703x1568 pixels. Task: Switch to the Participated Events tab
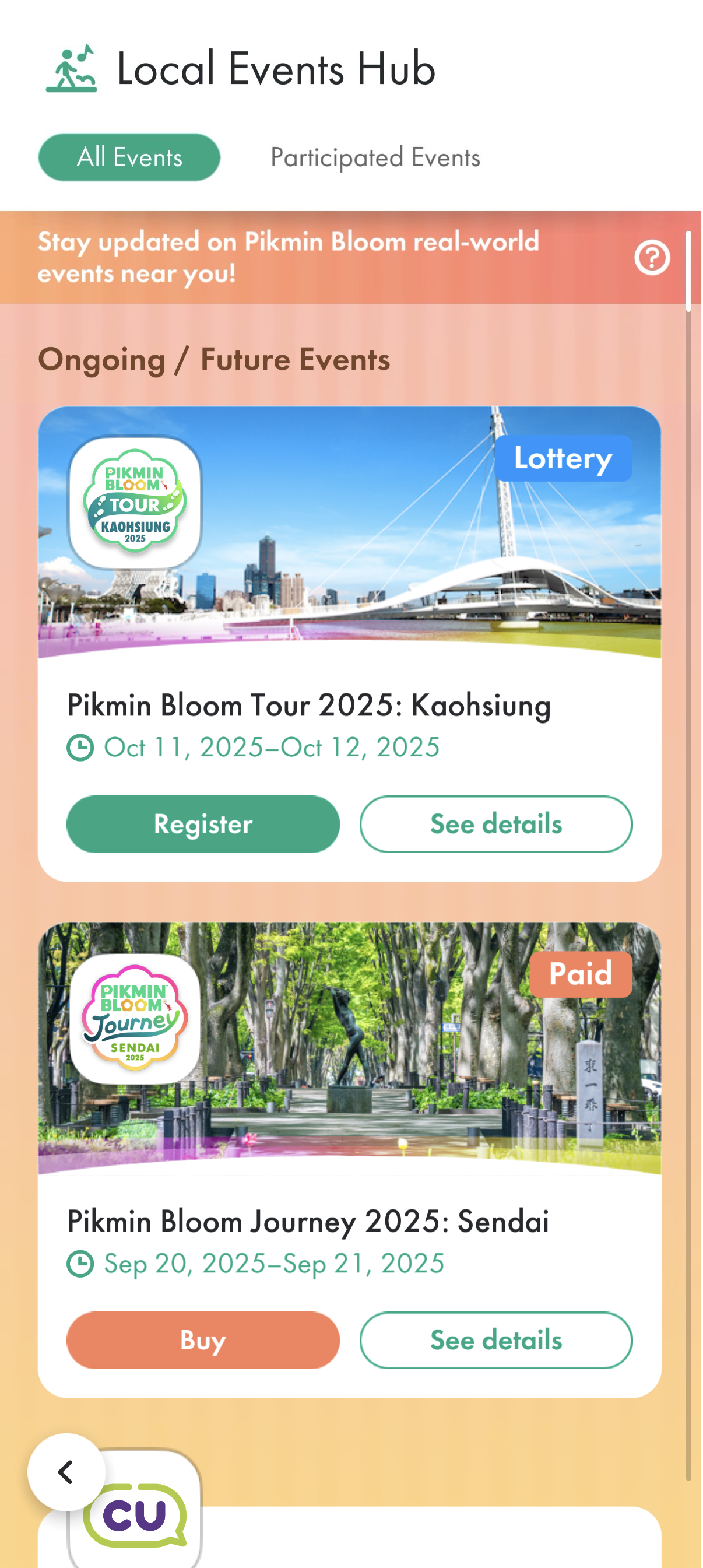[x=375, y=157]
